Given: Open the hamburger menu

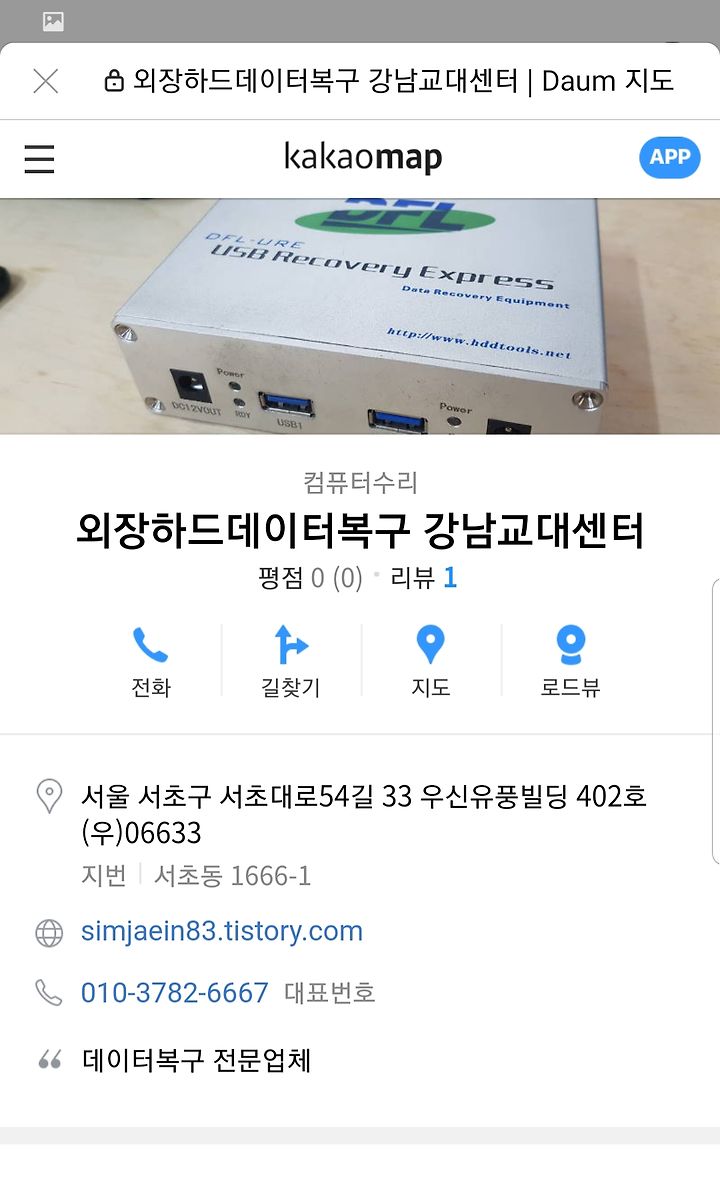Looking at the screenshot, I should [39, 159].
